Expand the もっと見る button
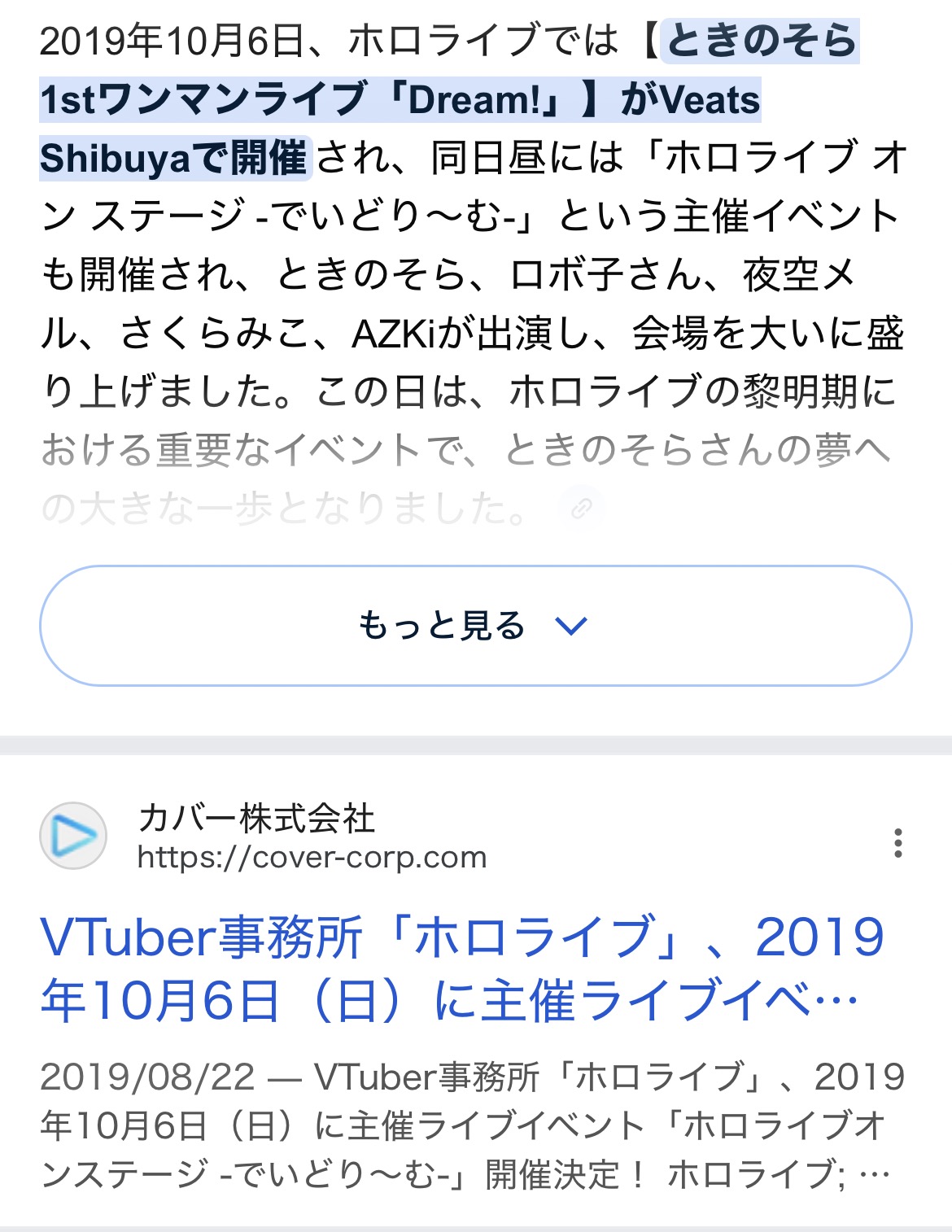Viewport: 952px width, 1232px height. click(475, 626)
